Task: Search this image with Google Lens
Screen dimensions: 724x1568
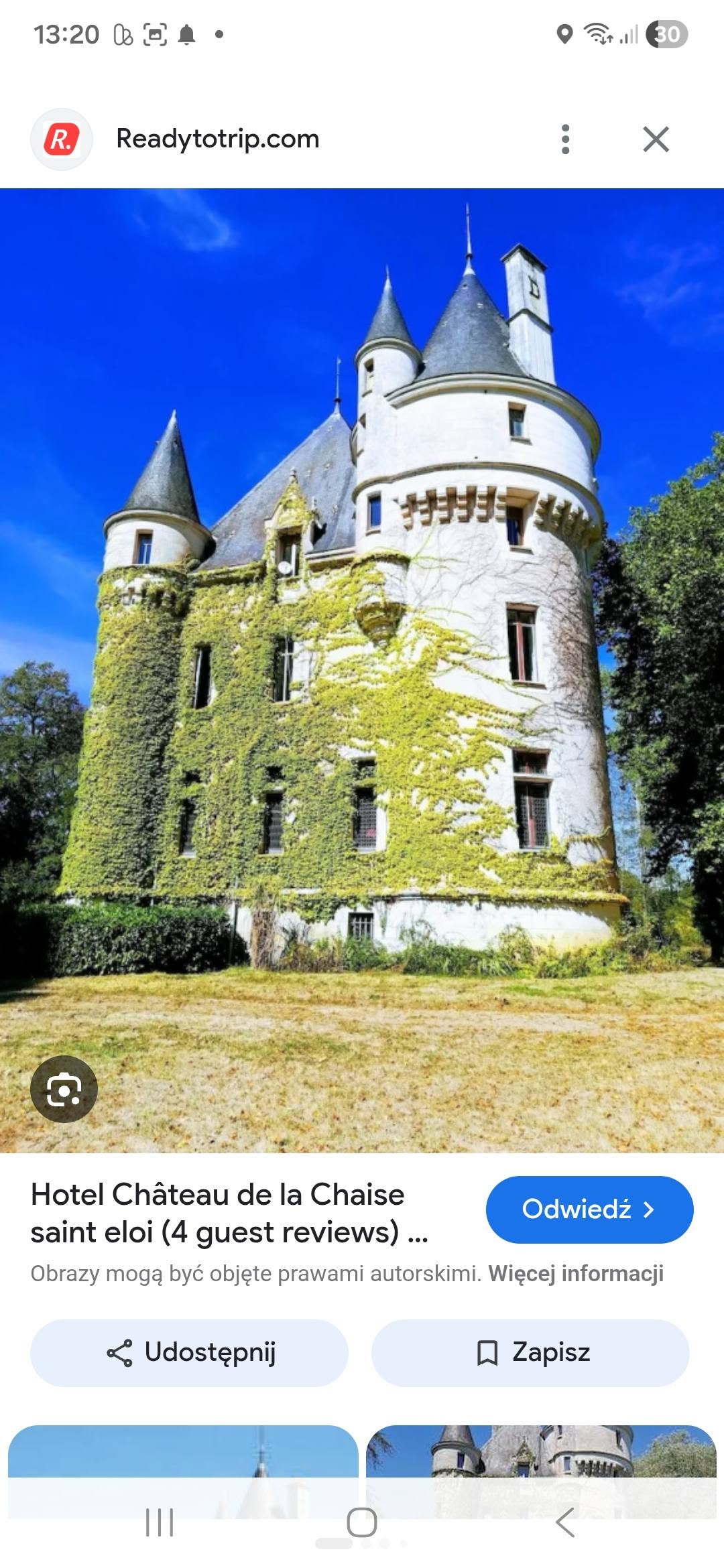Action: pos(64,1089)
